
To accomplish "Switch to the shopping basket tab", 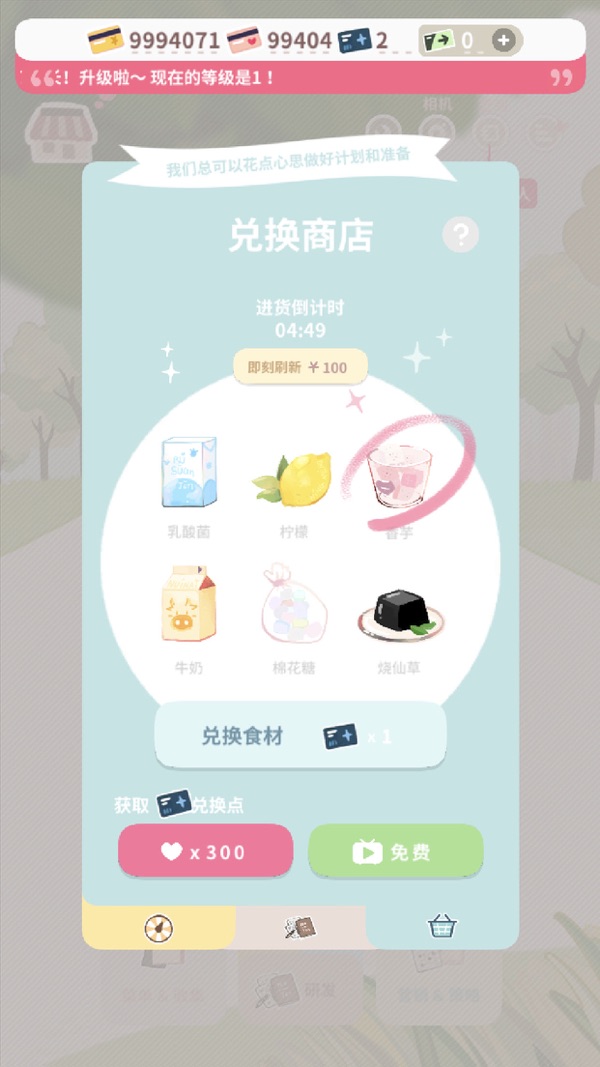I will tap(441, 928).
